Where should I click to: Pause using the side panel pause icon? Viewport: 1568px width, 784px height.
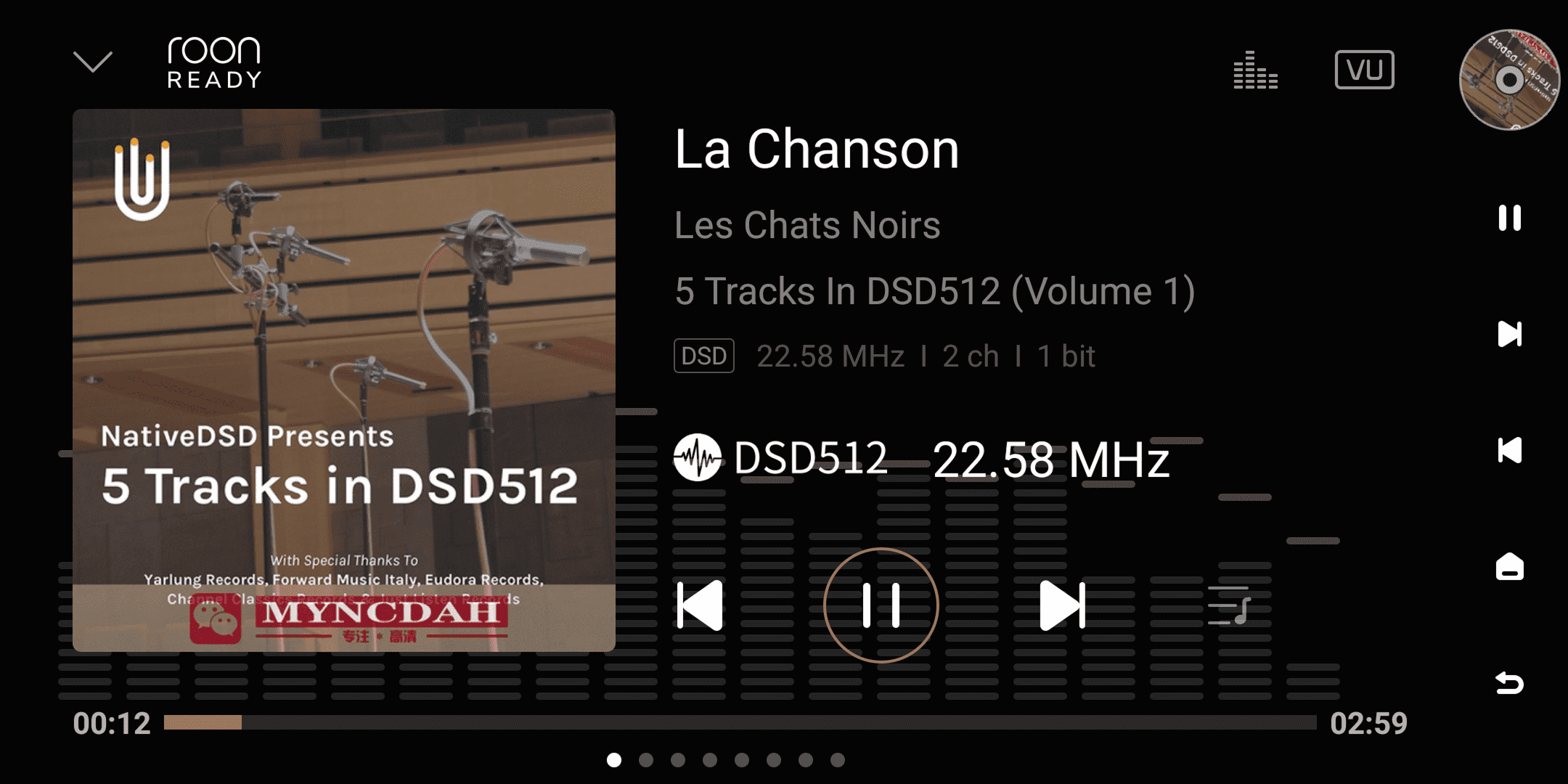pyautogui.click(x=1509, y=218)
